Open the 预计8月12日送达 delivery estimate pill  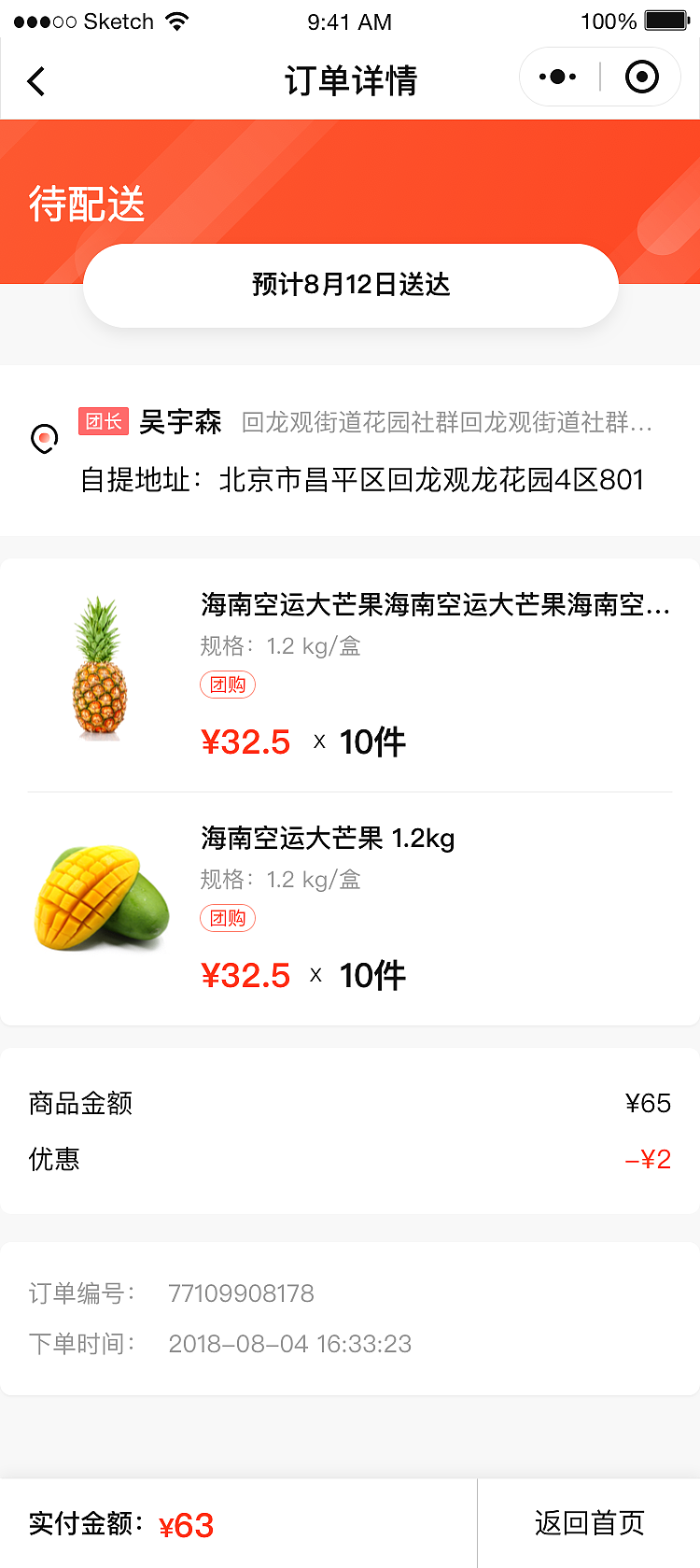(x=350, y=285)
